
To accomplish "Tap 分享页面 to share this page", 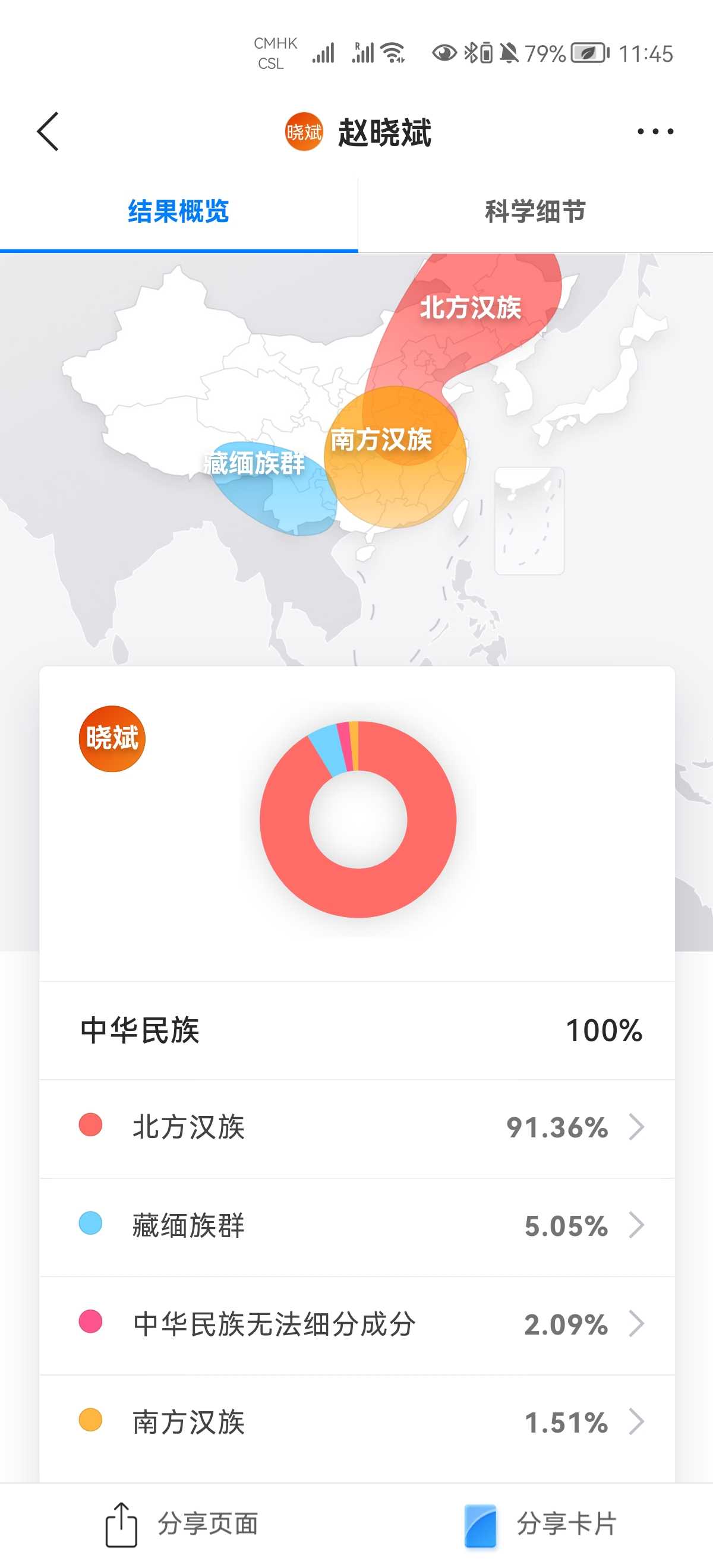I will pyautogui.click(x=182, y=1523).
